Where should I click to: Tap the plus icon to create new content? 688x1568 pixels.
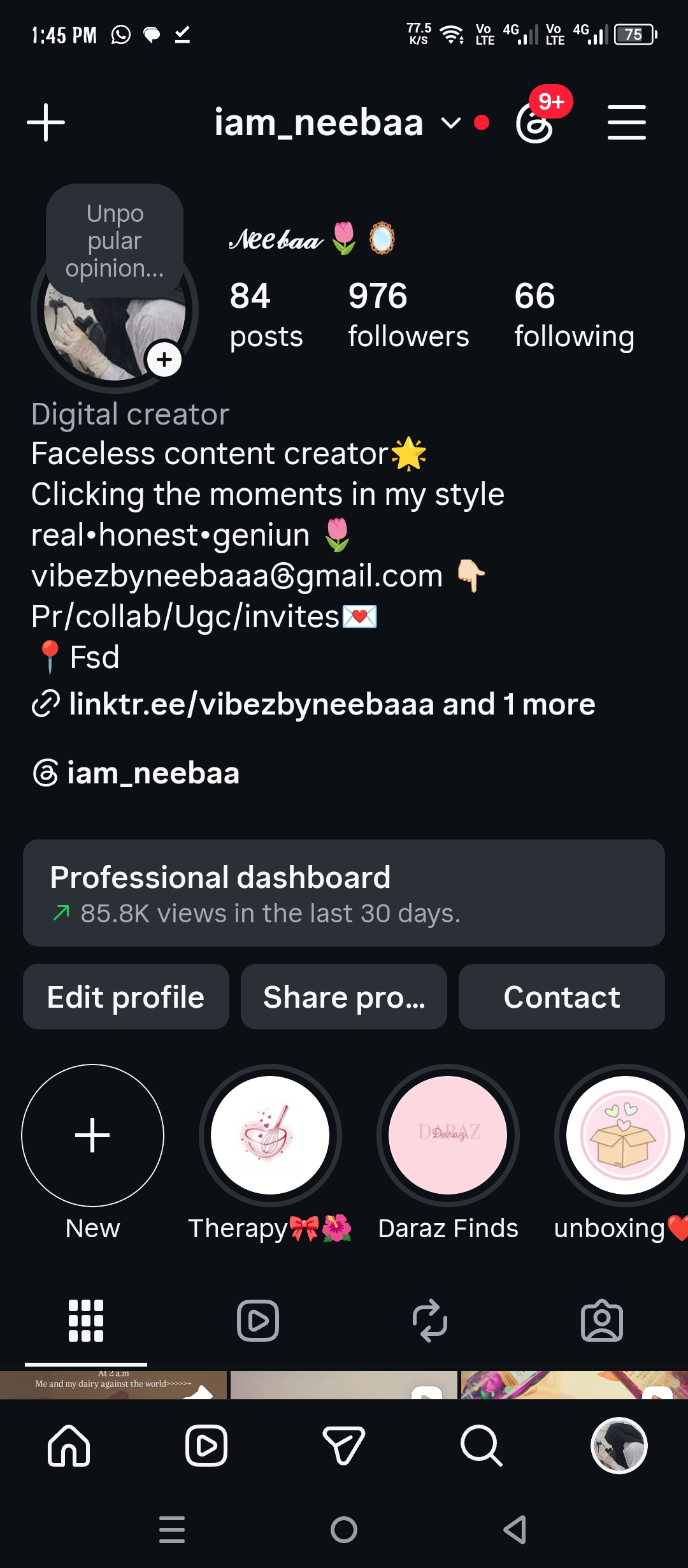pyautogui.click(x=46, y=122)
